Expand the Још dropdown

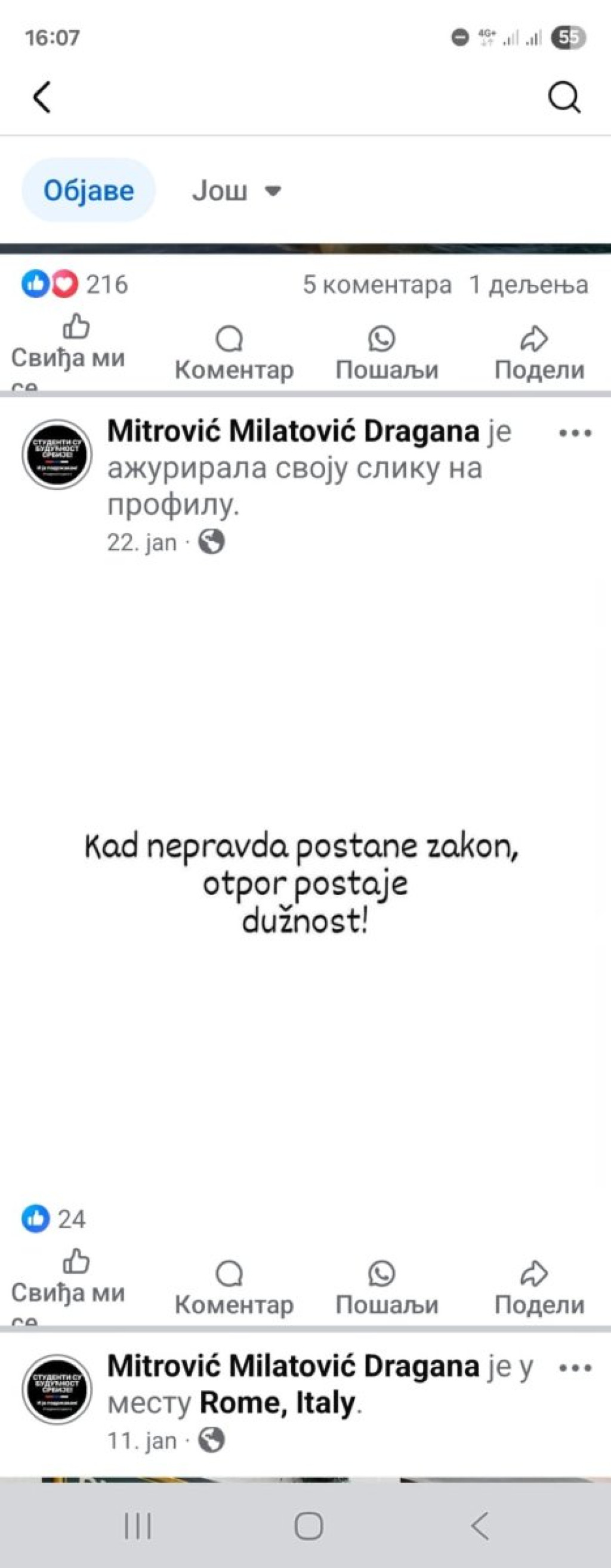point(236,190)
